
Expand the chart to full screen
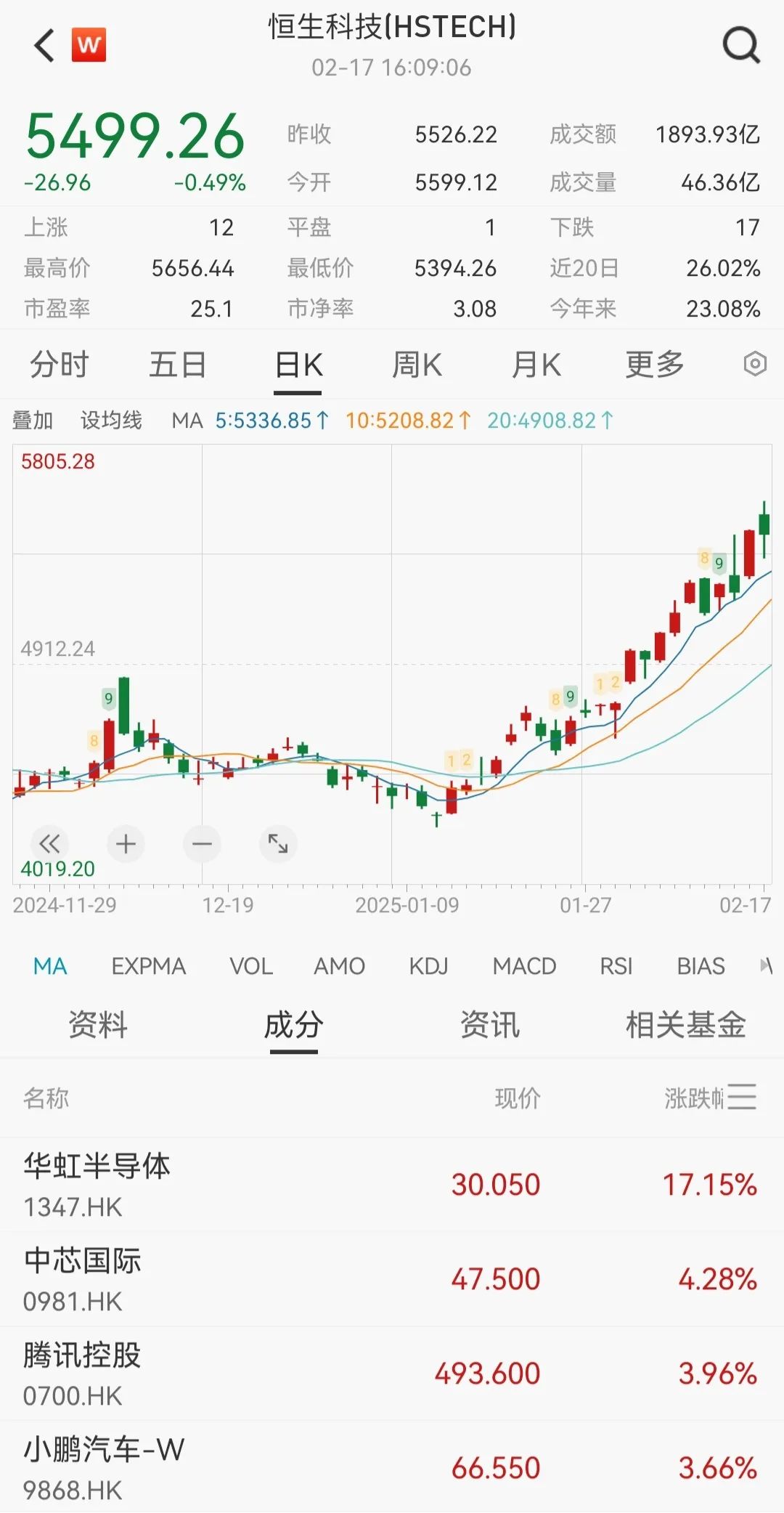[x=278, y=844]
